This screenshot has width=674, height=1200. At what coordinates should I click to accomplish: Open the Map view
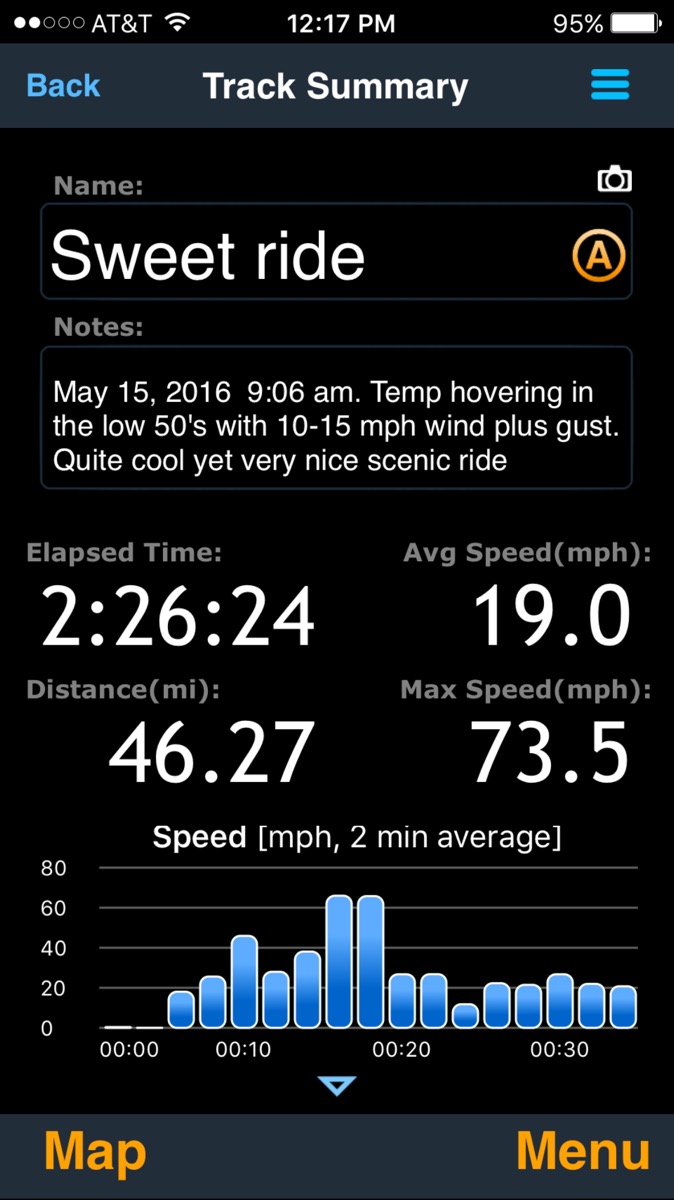(96, 1152)
